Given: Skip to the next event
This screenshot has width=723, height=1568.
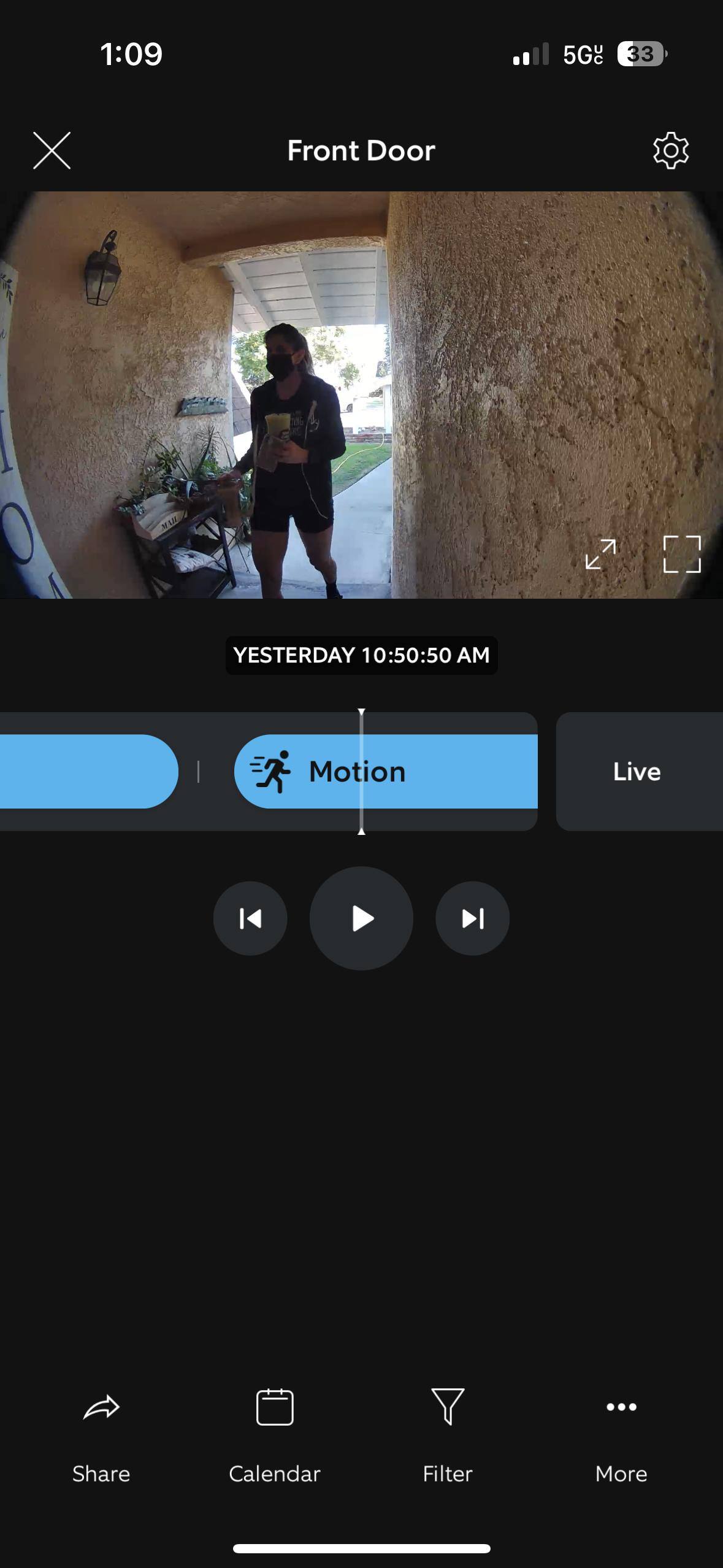Looking at the screenshot, I should pos(472,918).
